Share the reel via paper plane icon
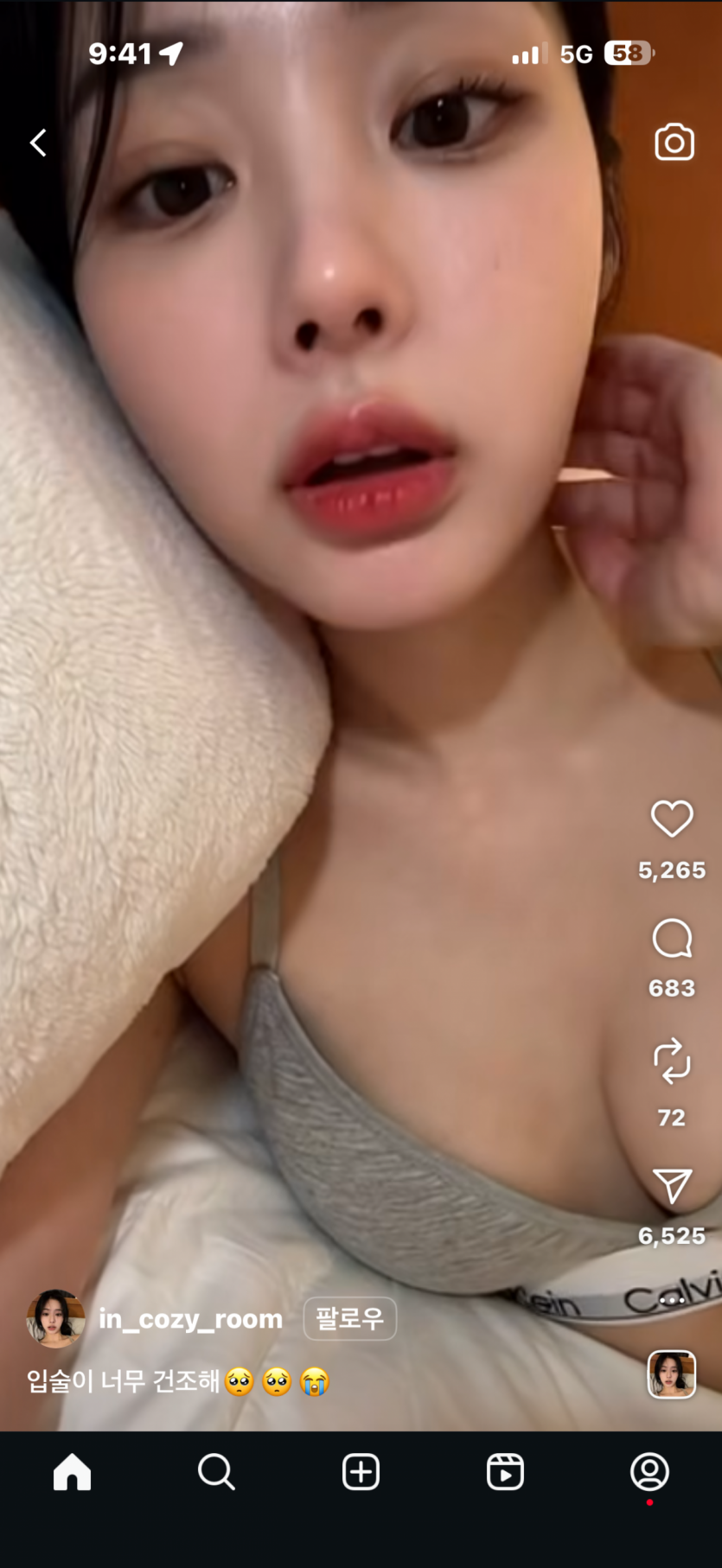 click(672, 1187)
